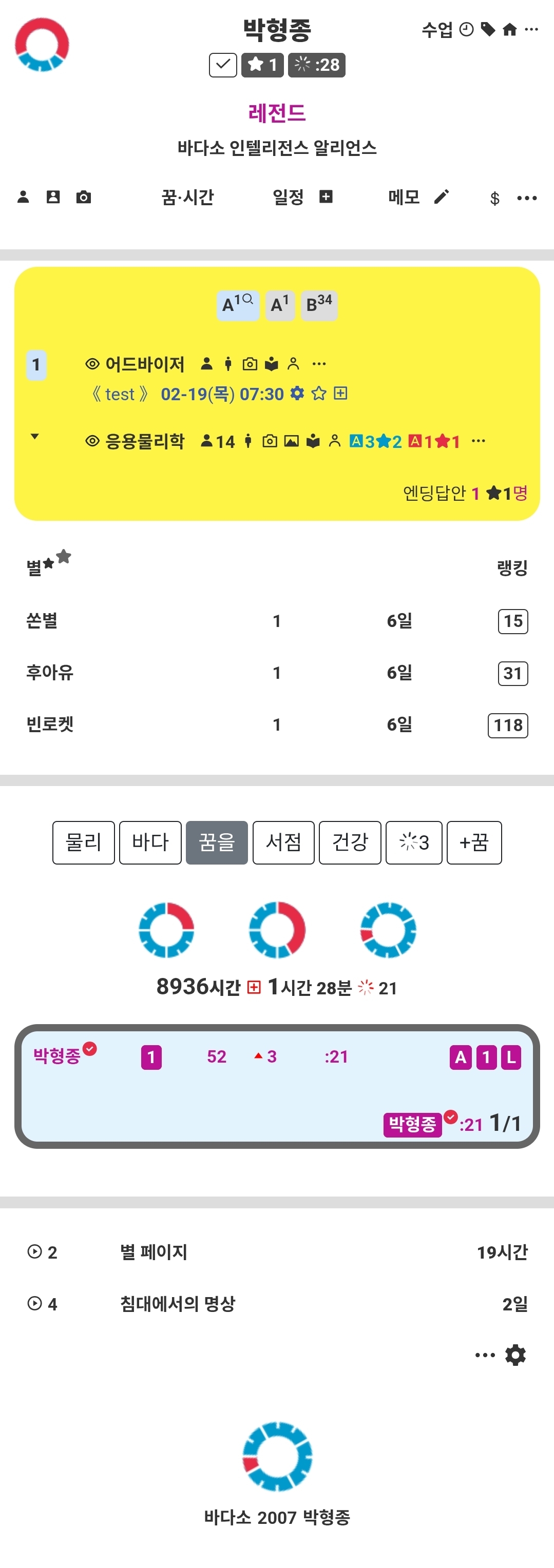
Task: Select the B34 chip
Action: point(319,305)
